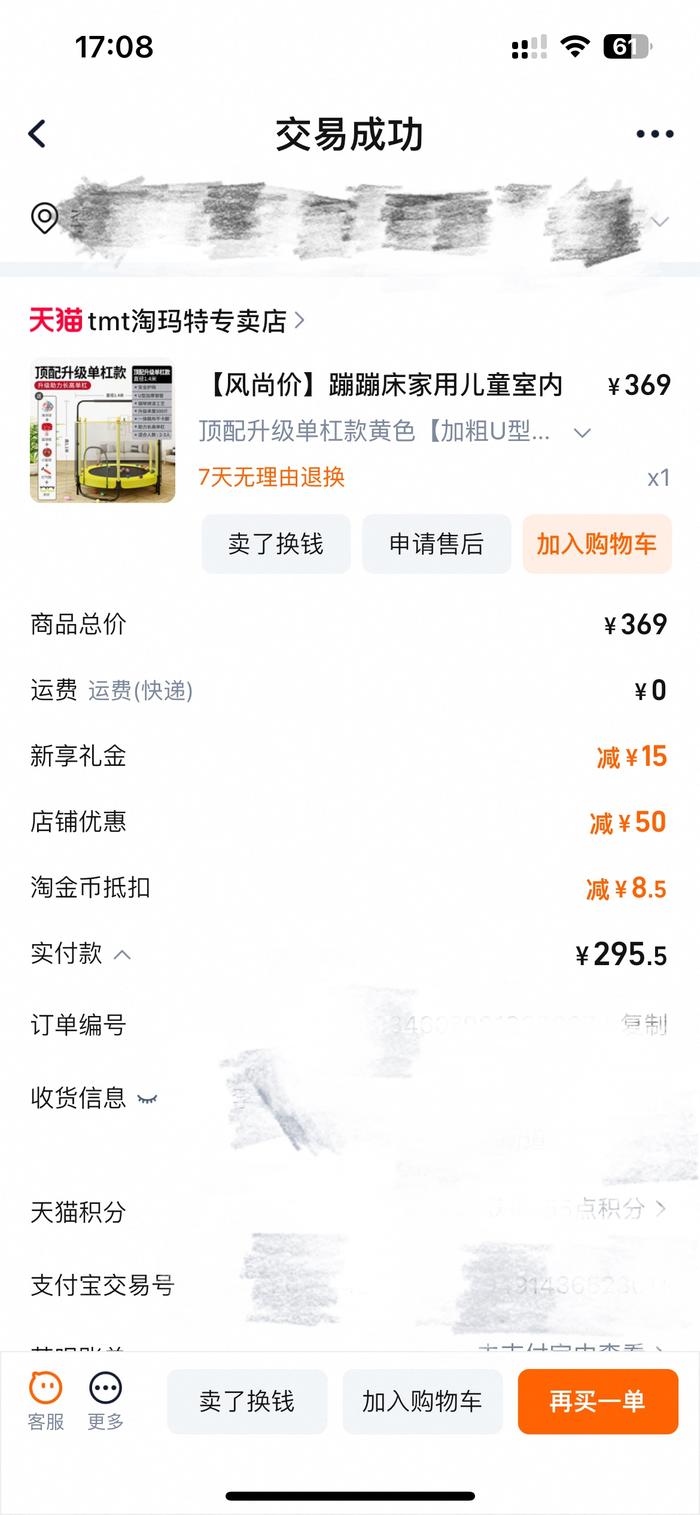
Task: Select 申请售后 to request after-sales service
Action: pos(436,544)
